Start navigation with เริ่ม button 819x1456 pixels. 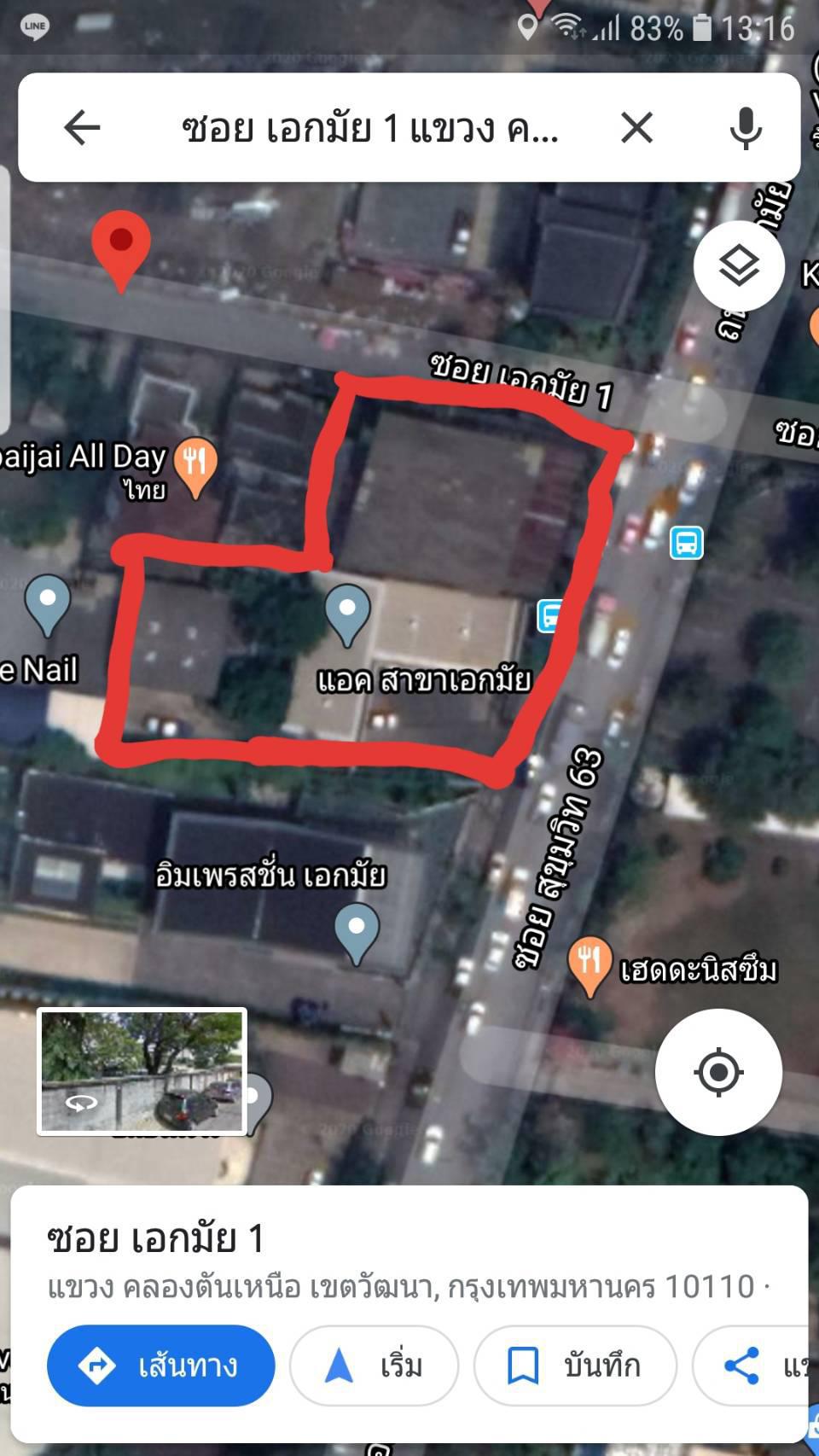click(375, 1366)
